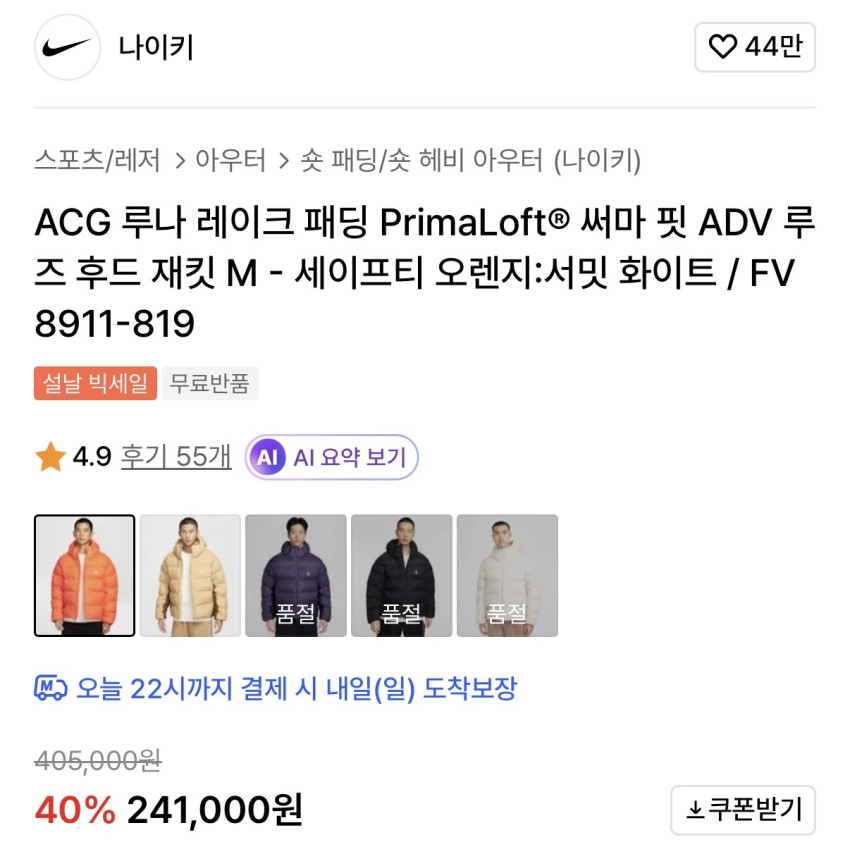
Task: Select the sold-out white jacket option
Action: [x=507, y=575]
